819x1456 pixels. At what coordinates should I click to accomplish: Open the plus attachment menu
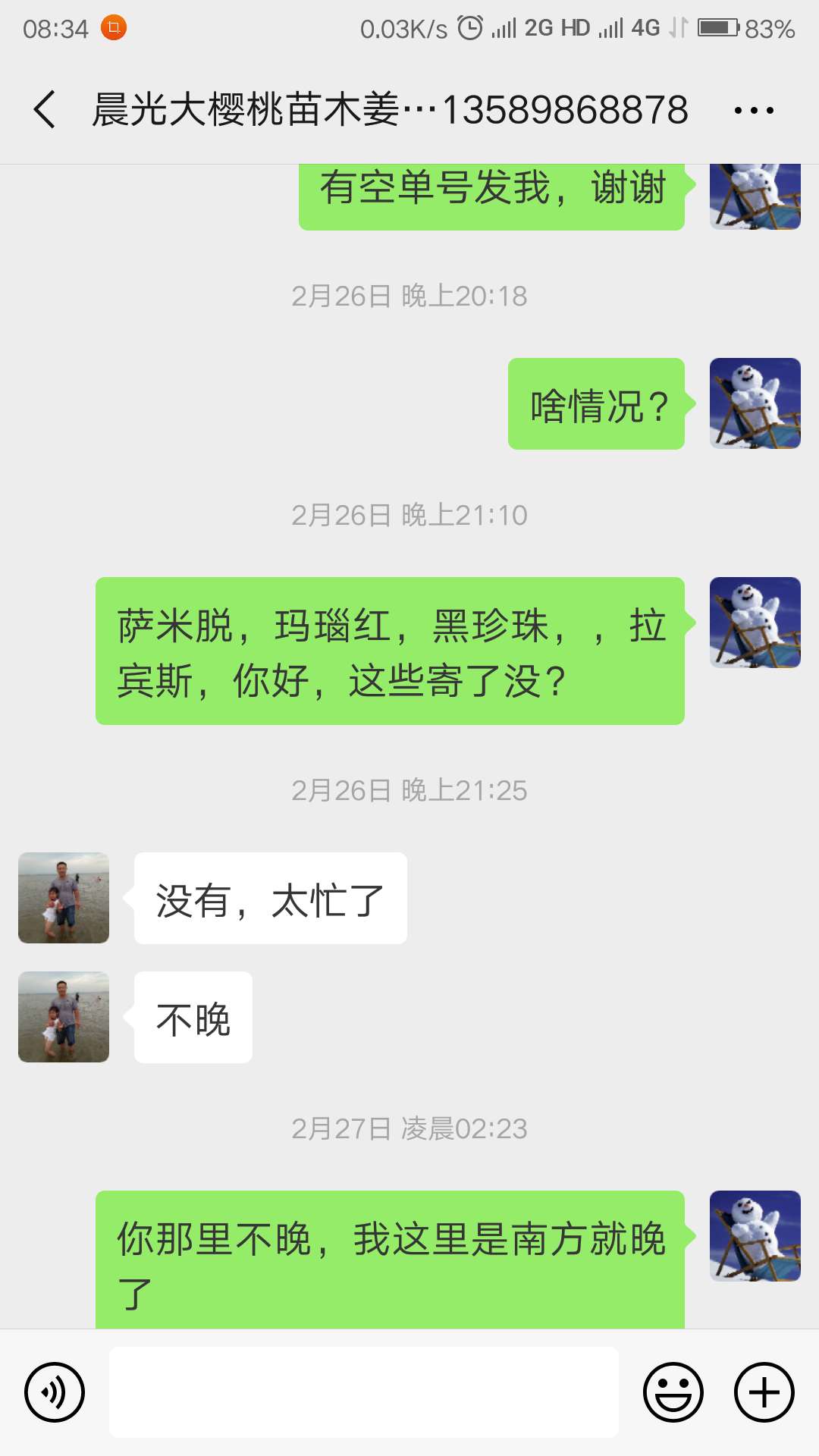pyautogui.click(x=764, y=1392)
